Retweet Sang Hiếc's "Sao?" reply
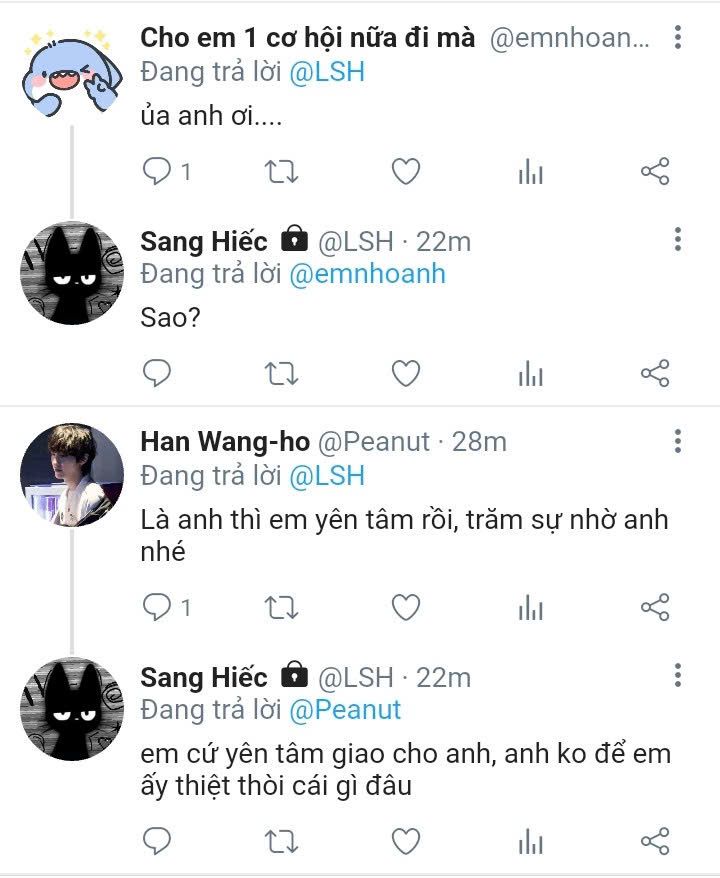This screenshot has height=878, width=720. pos(281,374)
